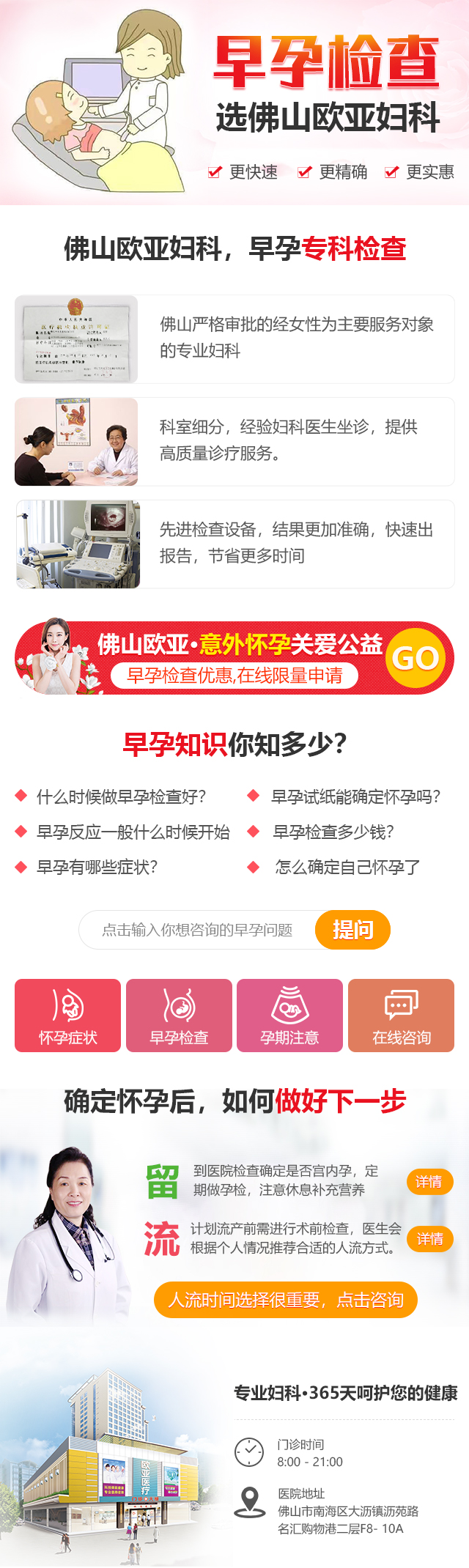Viewport: 469px width, 1568px height.
Task: Open the 在线咨询 tile
Action: point(401,1016)
